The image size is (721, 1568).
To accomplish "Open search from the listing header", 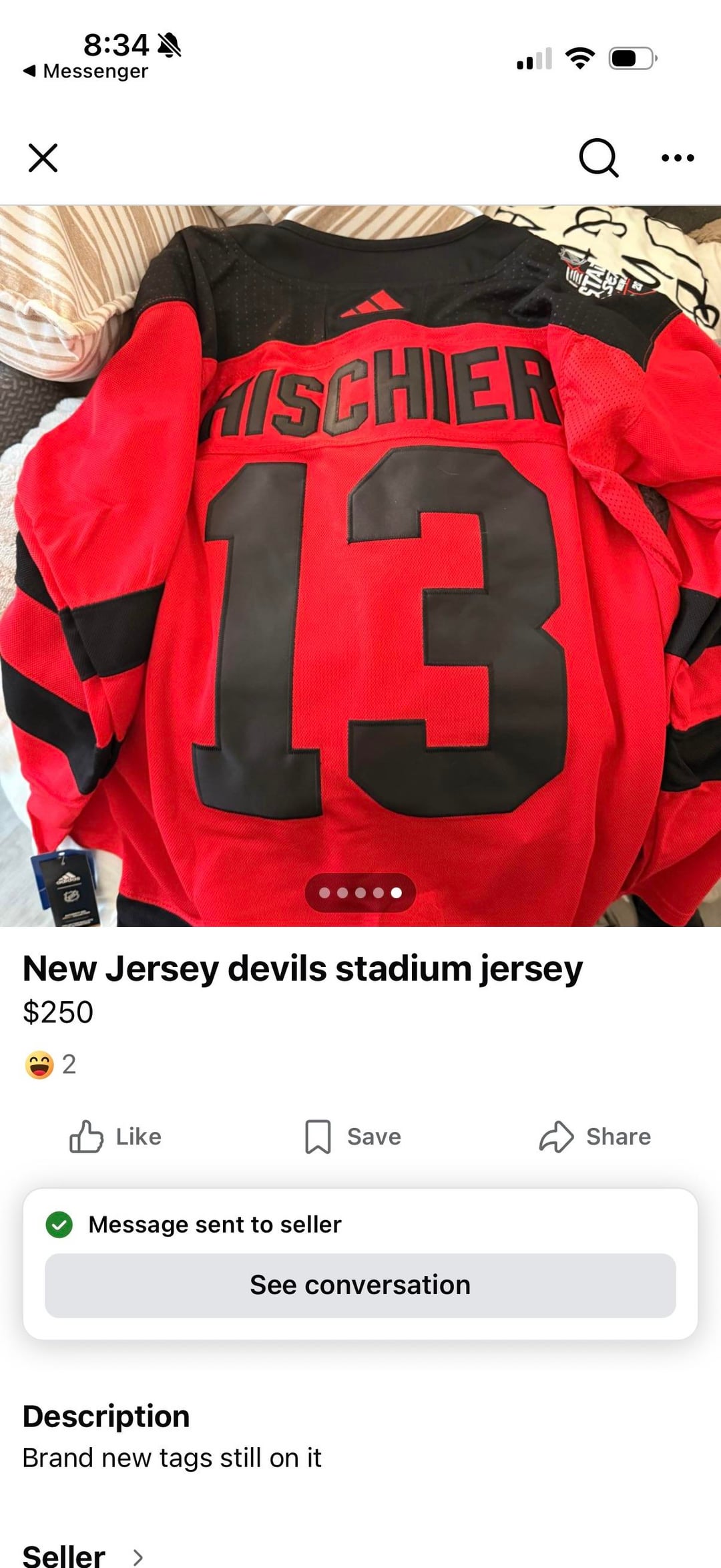I will point(598,158).
